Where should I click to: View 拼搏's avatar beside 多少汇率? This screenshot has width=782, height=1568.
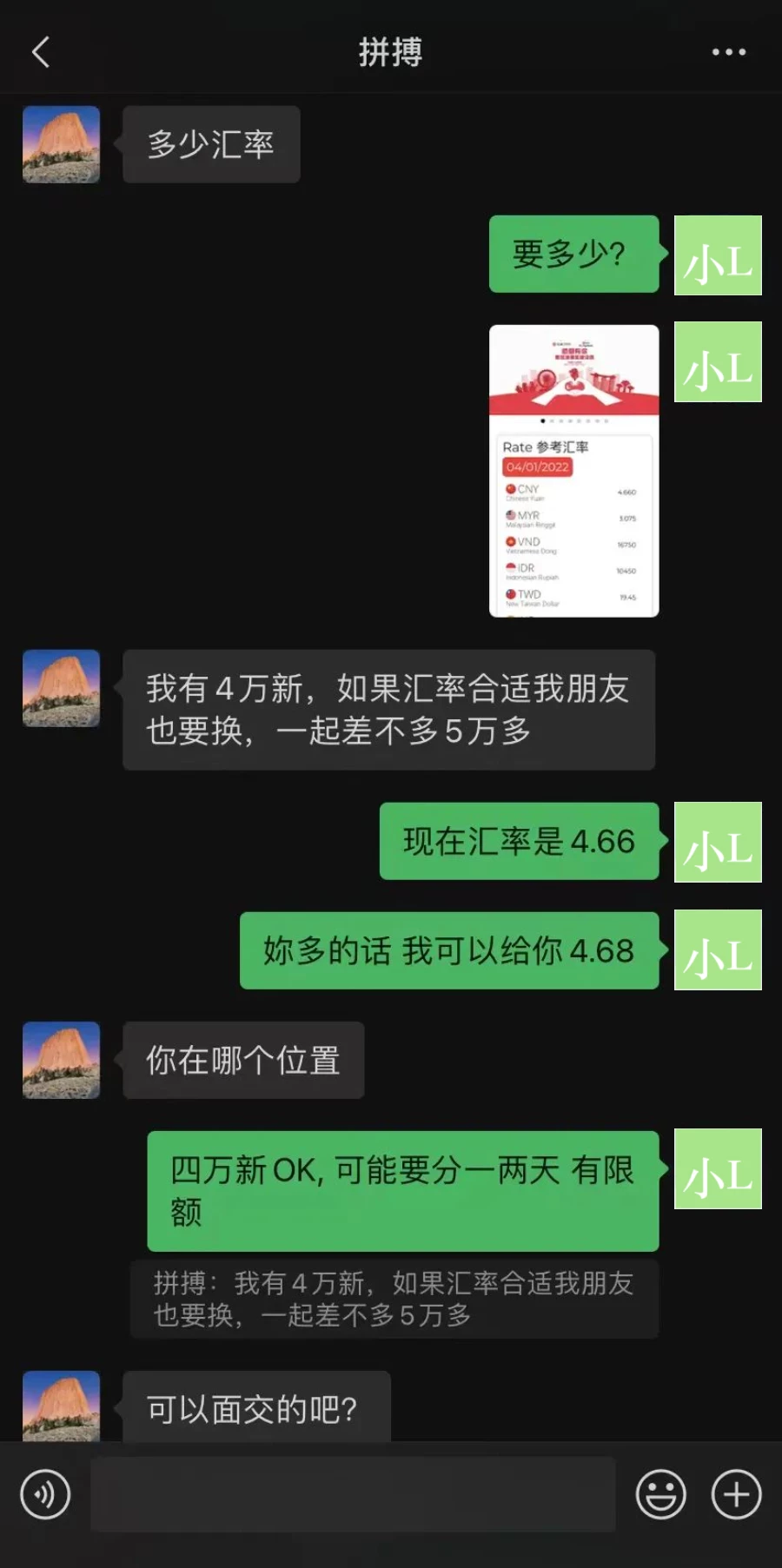pos(61,144)
